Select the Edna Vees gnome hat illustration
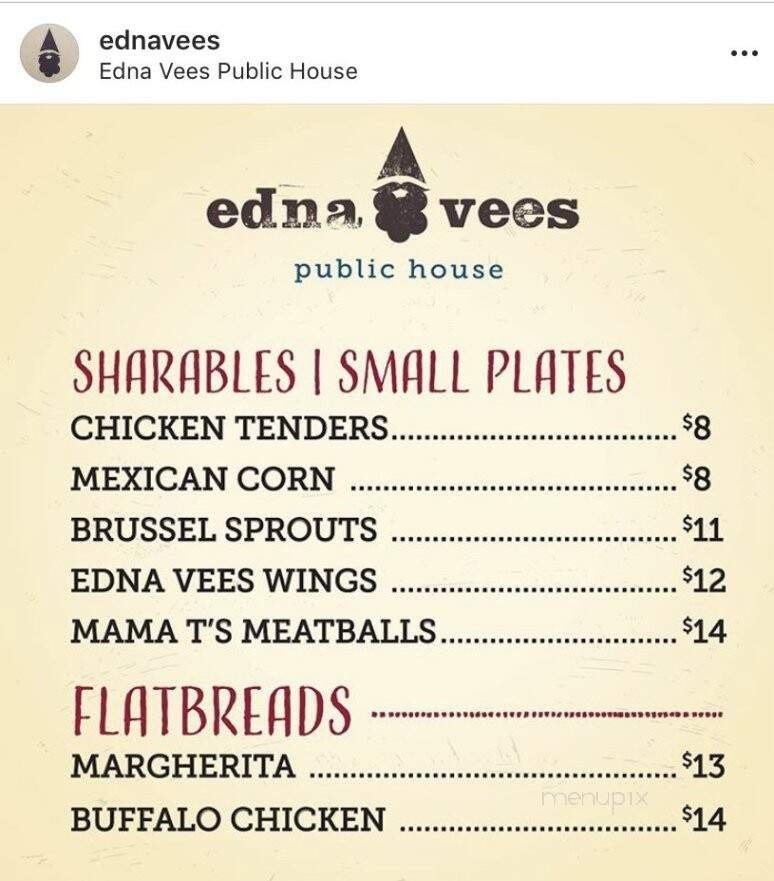Viewport: 774px width, 881px height. (403, 150)
